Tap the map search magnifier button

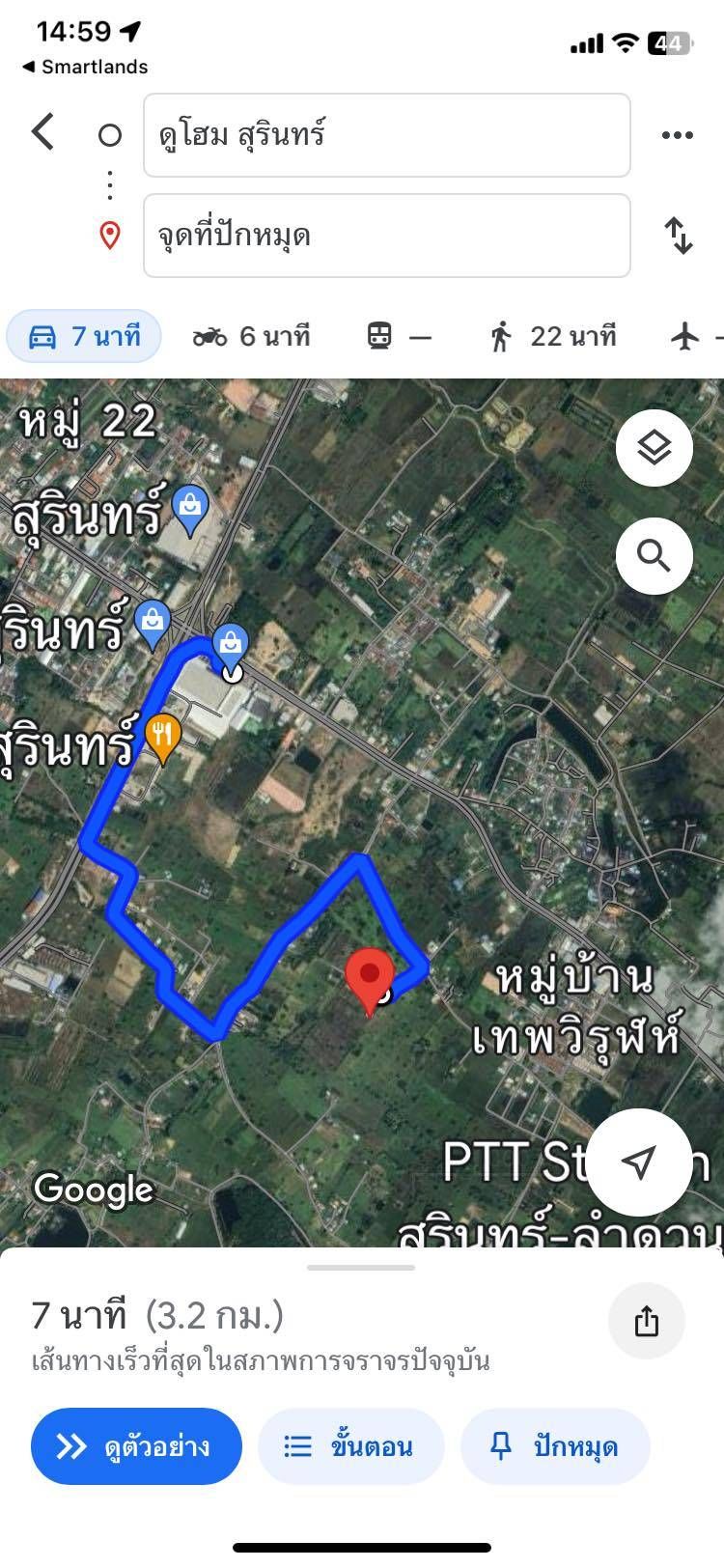click(654, 556)
